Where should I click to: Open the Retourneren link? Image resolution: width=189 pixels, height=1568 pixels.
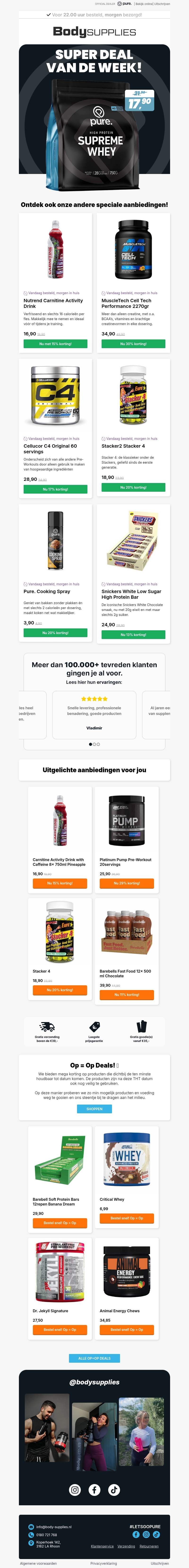click(x=149, y=1546)
